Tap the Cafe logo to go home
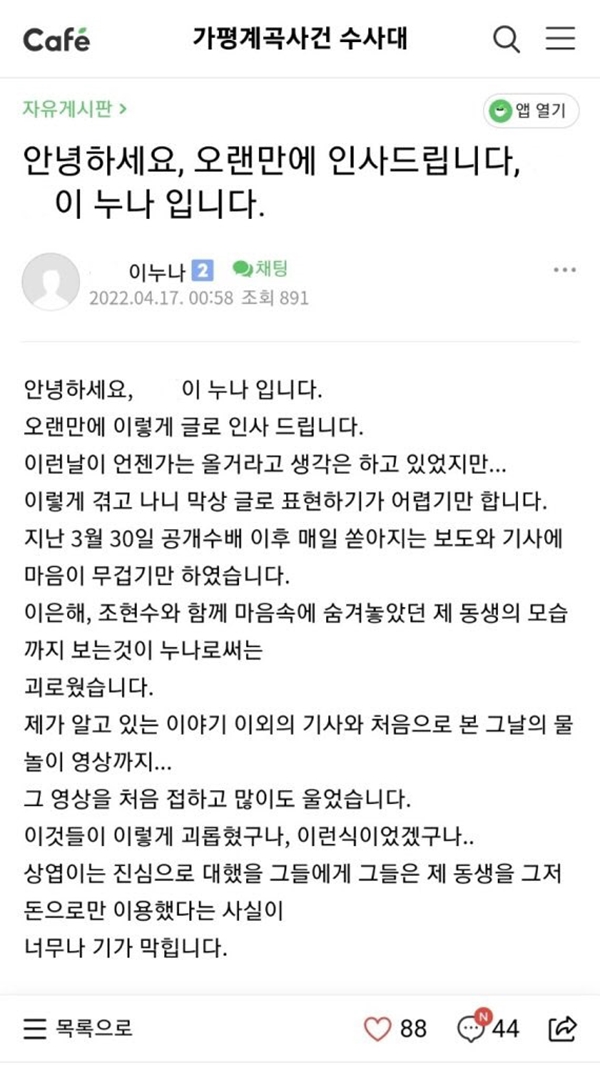 [56, 40]
